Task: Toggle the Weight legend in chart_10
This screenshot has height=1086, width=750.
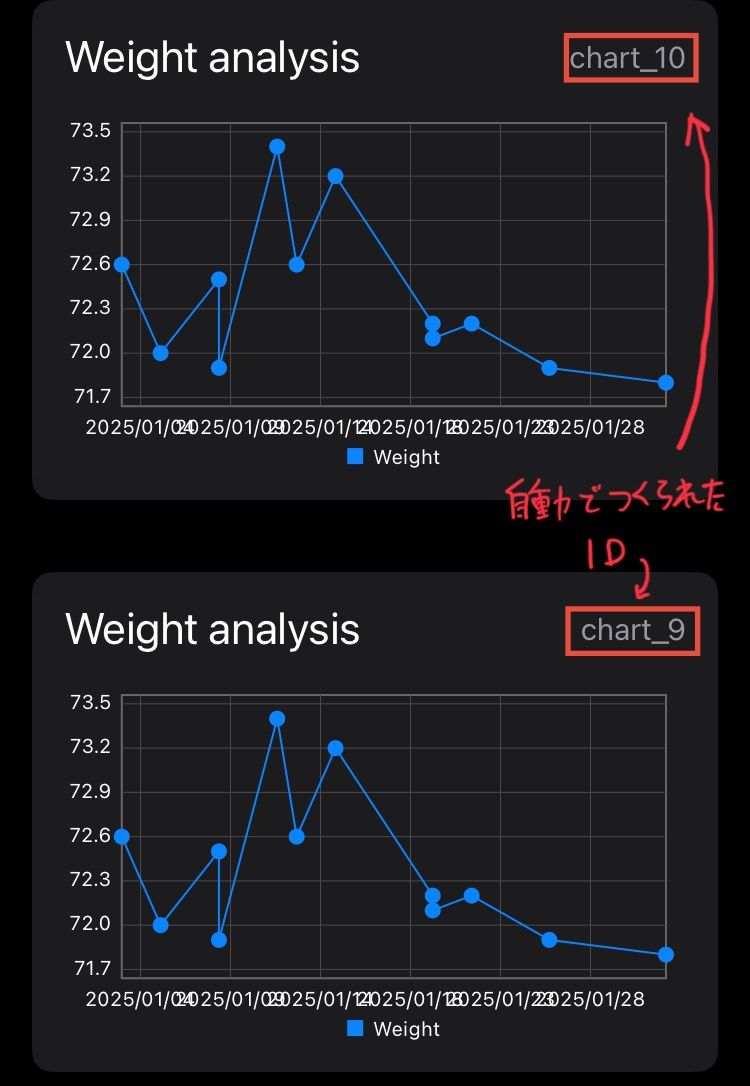Action: click(393, 457)
